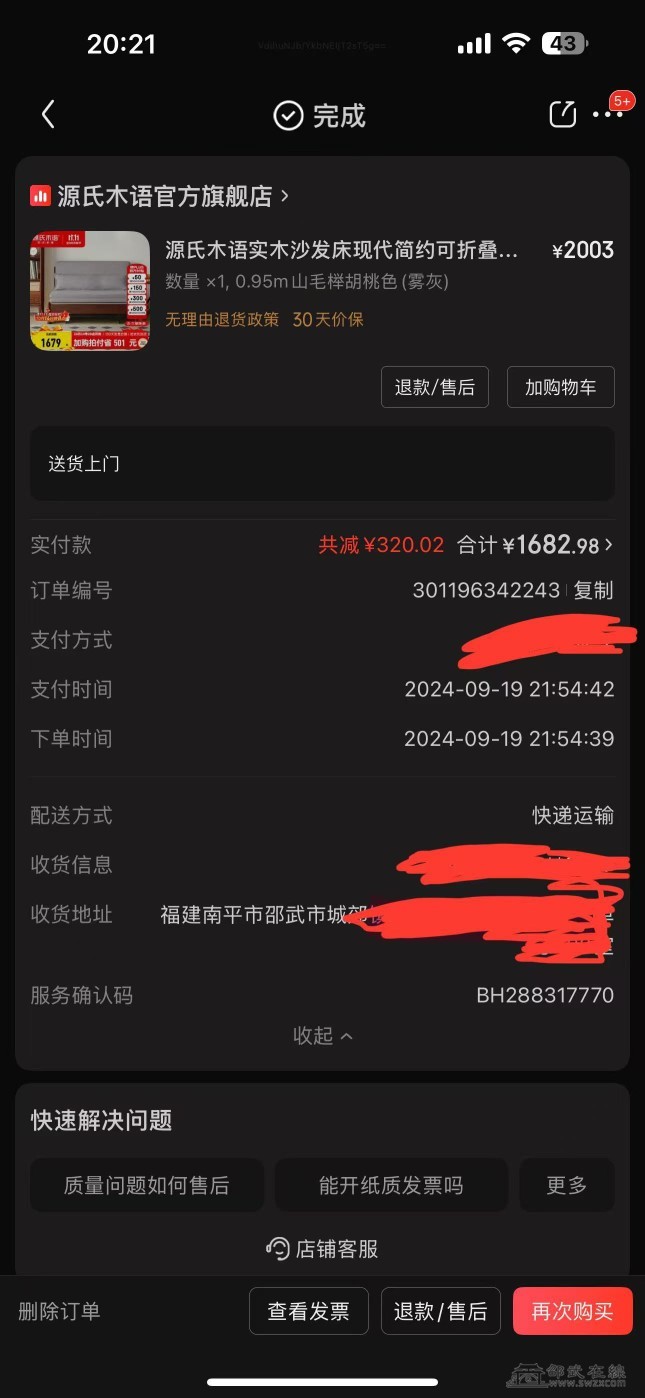Tap 退款/售后 in the bottom bar

440,1311
